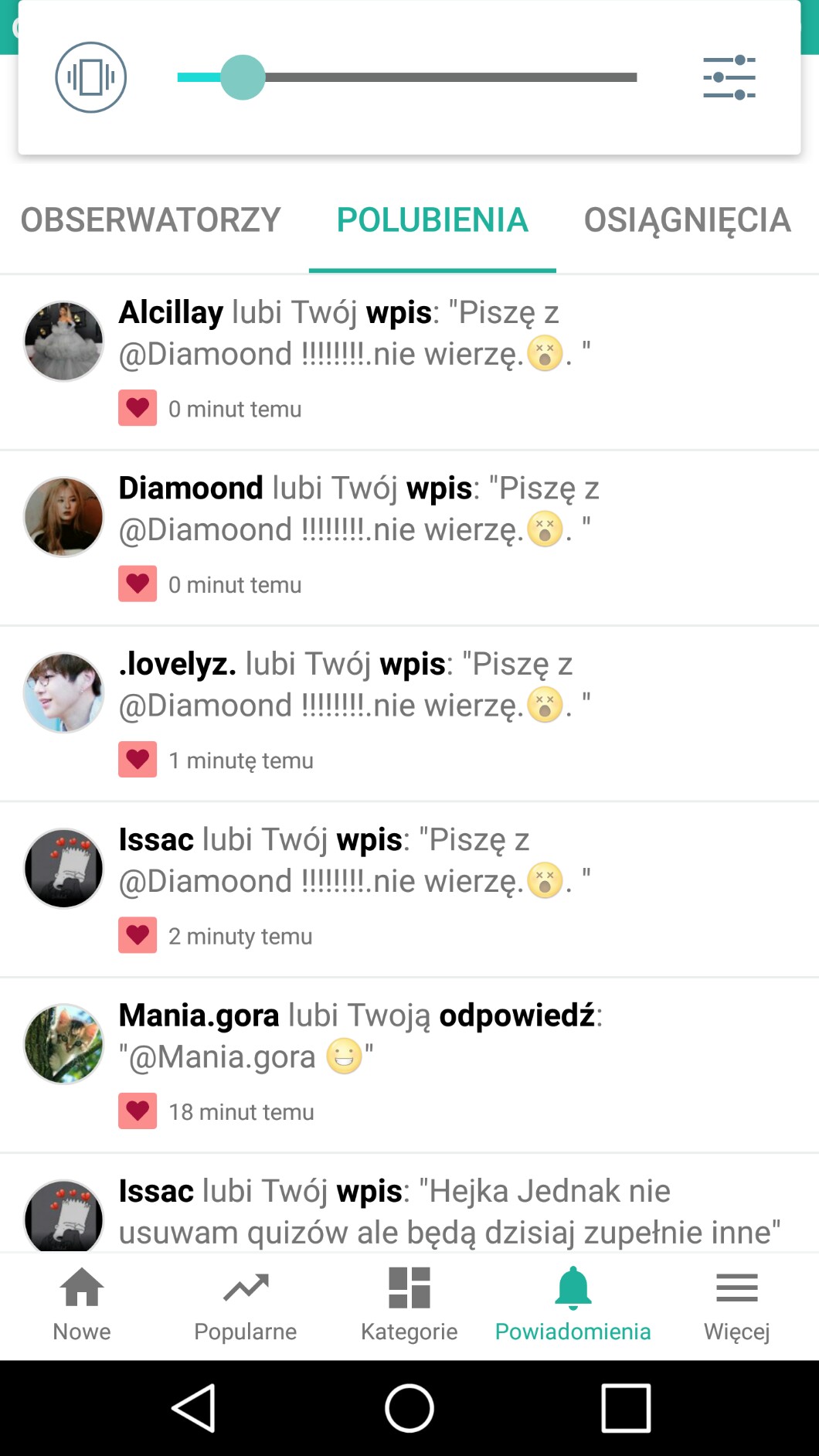Tap the system back button
Viewport: 819px width, 1456px height.
point(193,1408)
